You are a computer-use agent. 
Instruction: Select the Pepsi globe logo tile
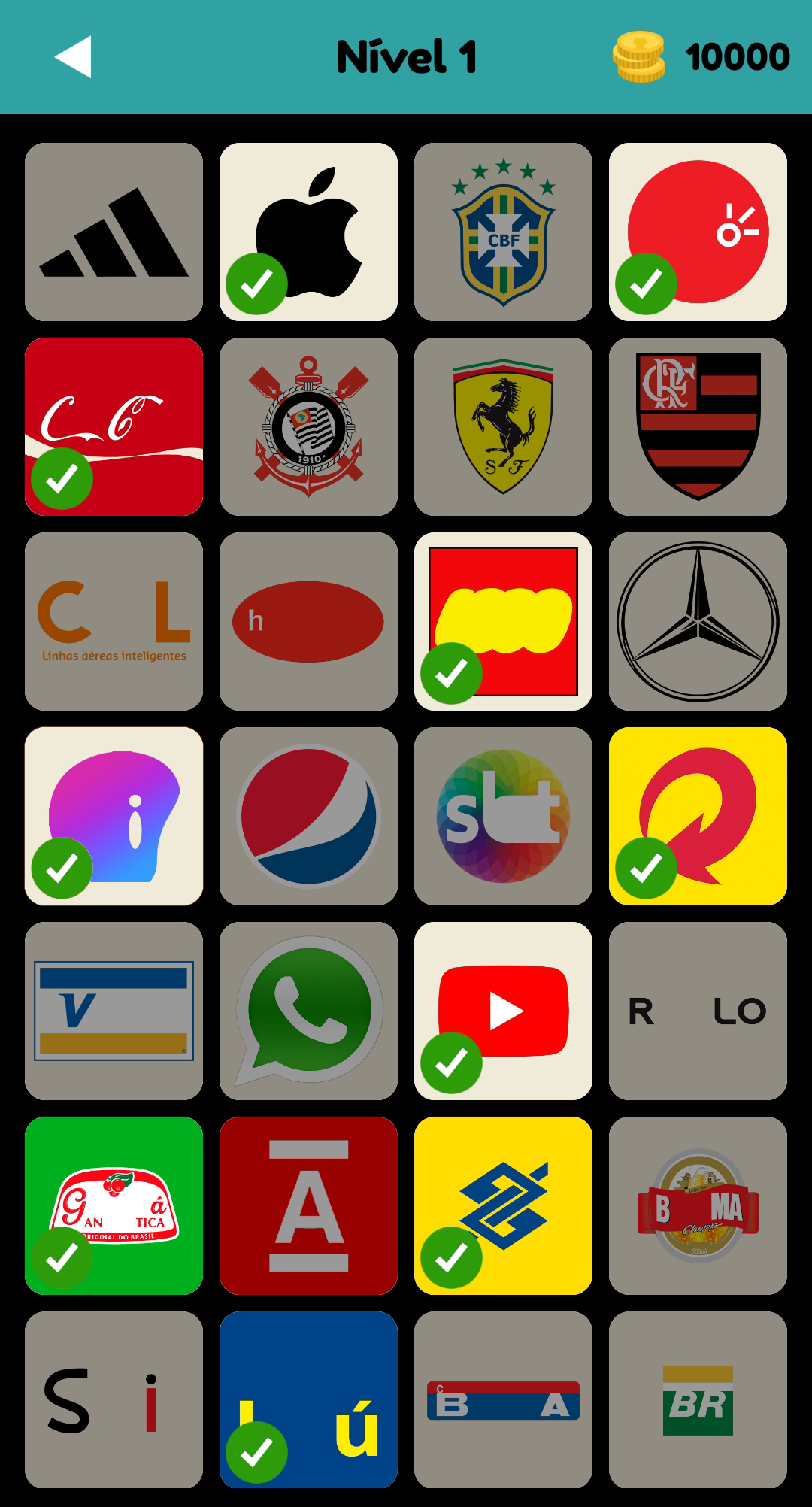click(308, 816)
